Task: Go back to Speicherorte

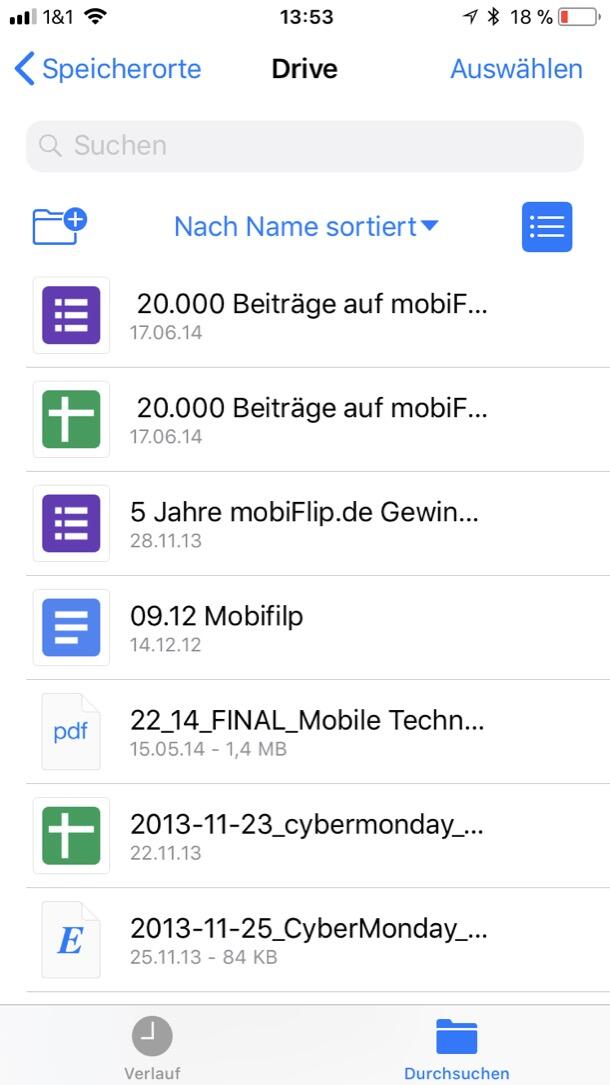Action: point(108,69)
